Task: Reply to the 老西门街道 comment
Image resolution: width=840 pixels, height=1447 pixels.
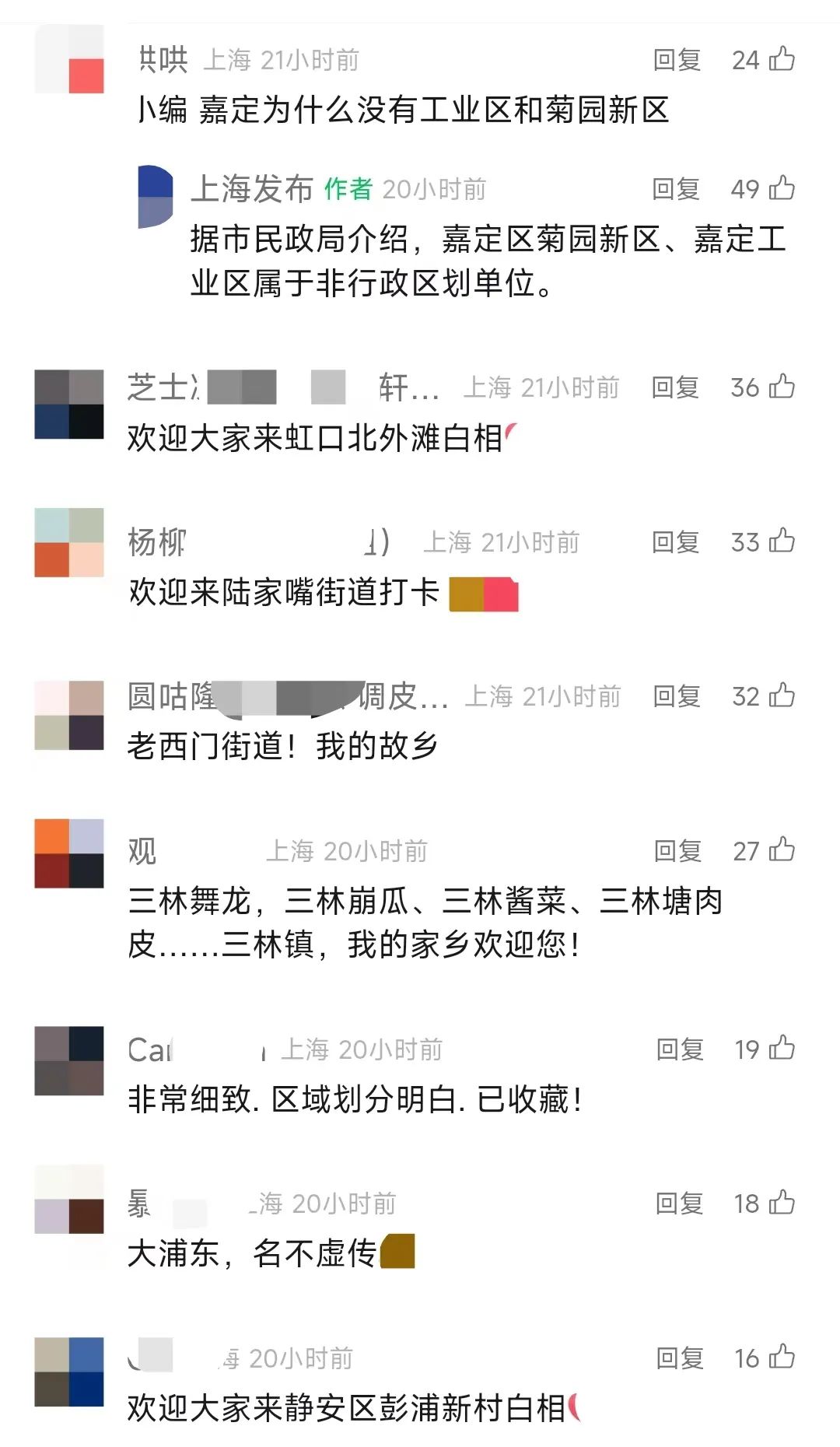Action: 676,696
